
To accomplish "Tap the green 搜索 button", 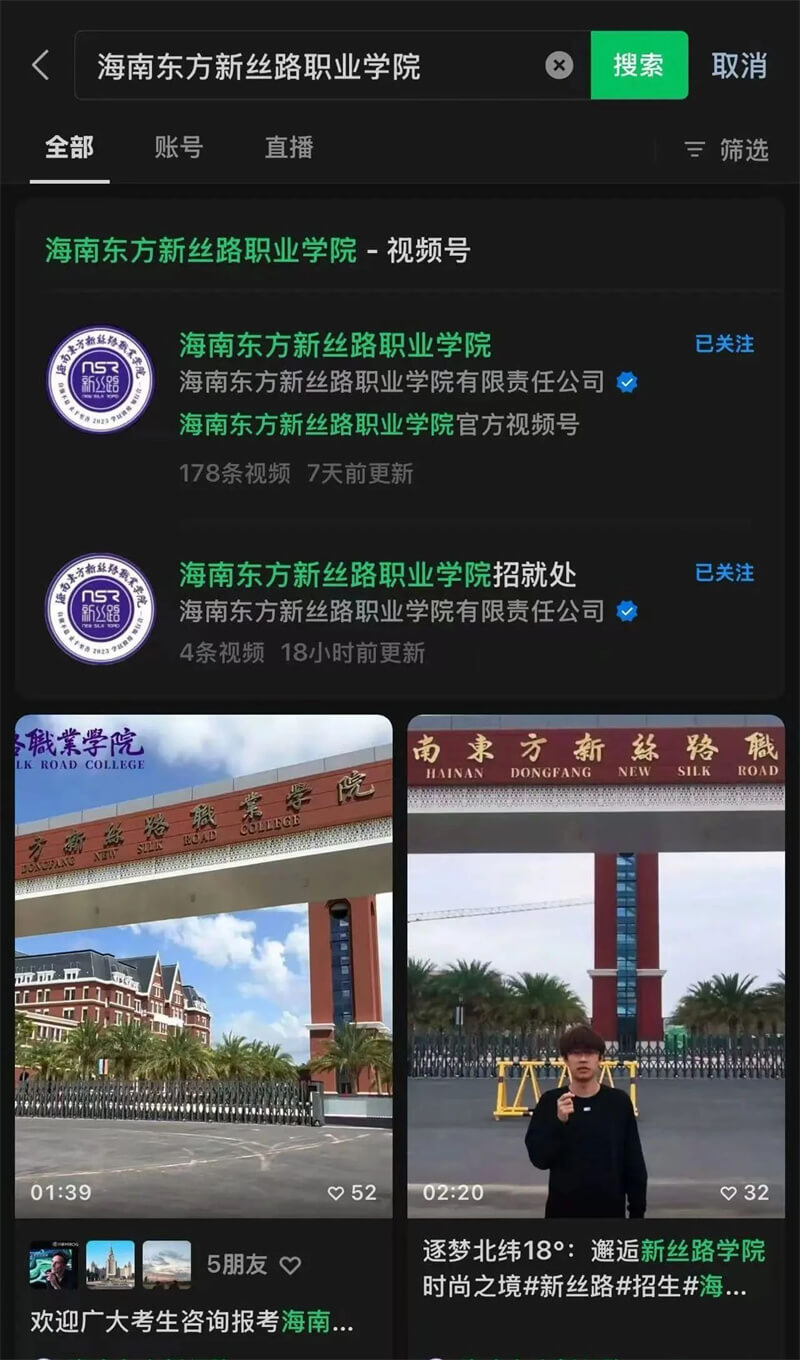I will pos(639,66).
